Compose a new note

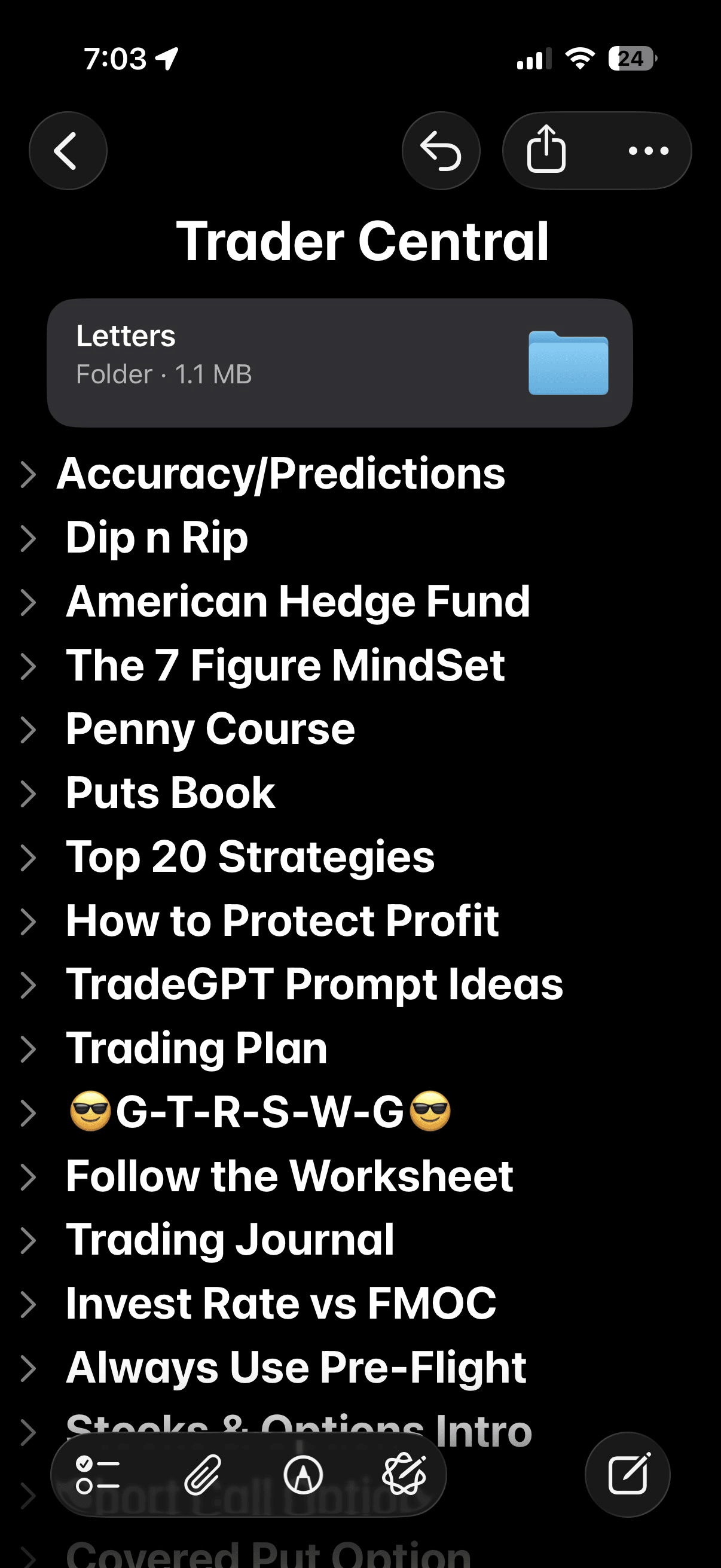tap(627, 1474)
